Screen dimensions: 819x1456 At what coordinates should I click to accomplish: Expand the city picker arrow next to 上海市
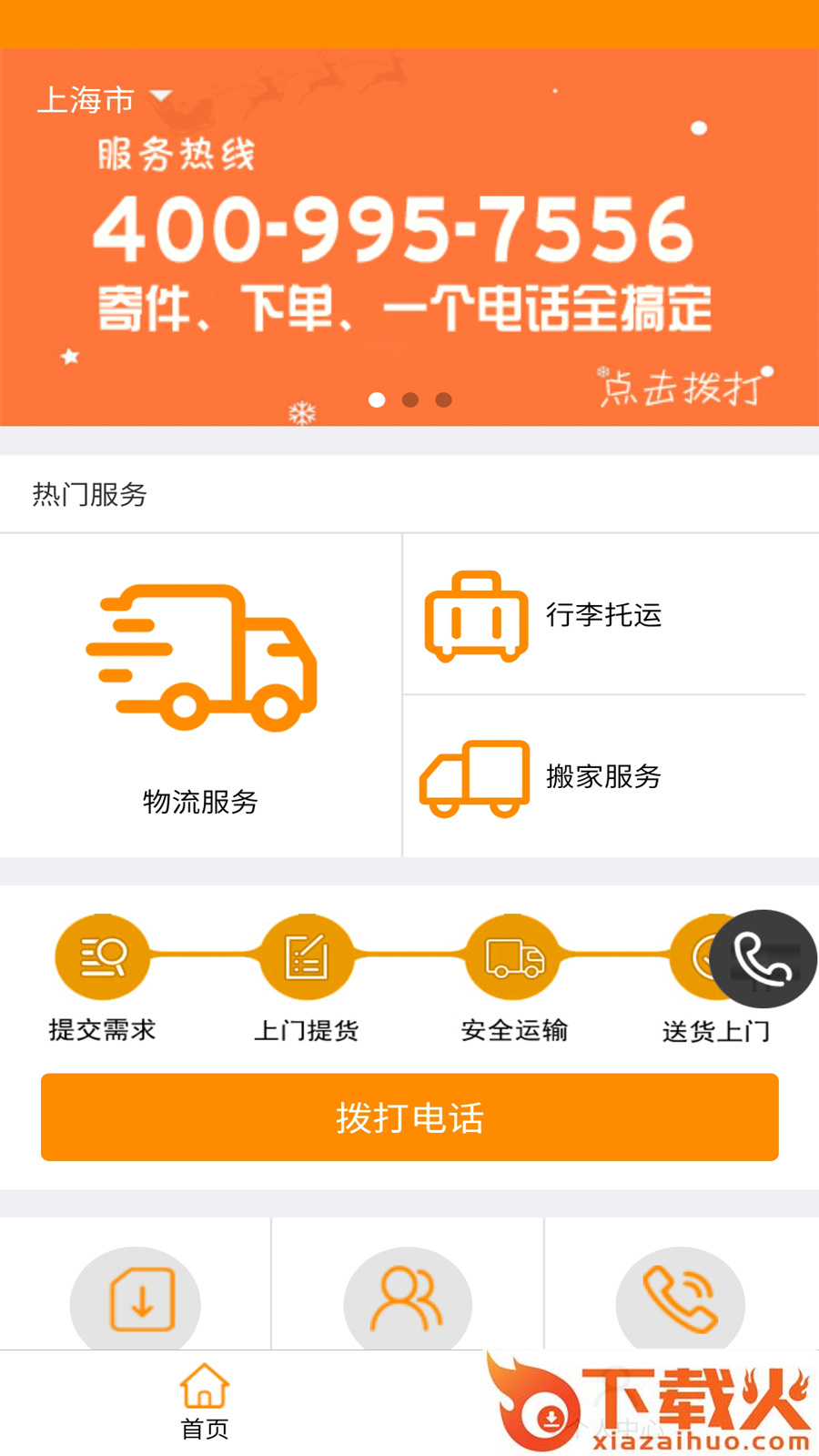tap(160, 96)
